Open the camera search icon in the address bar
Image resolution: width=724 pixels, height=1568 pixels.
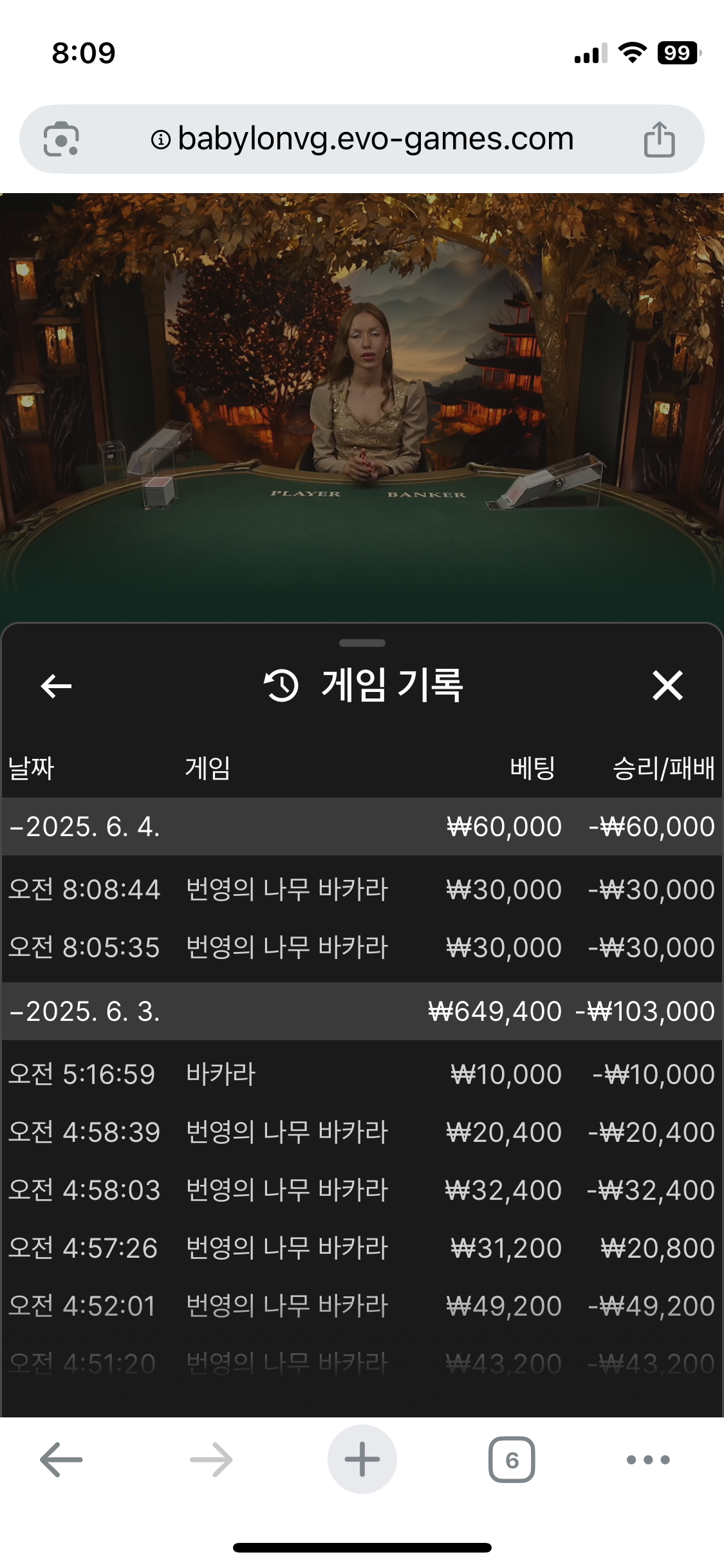(61, 139)
